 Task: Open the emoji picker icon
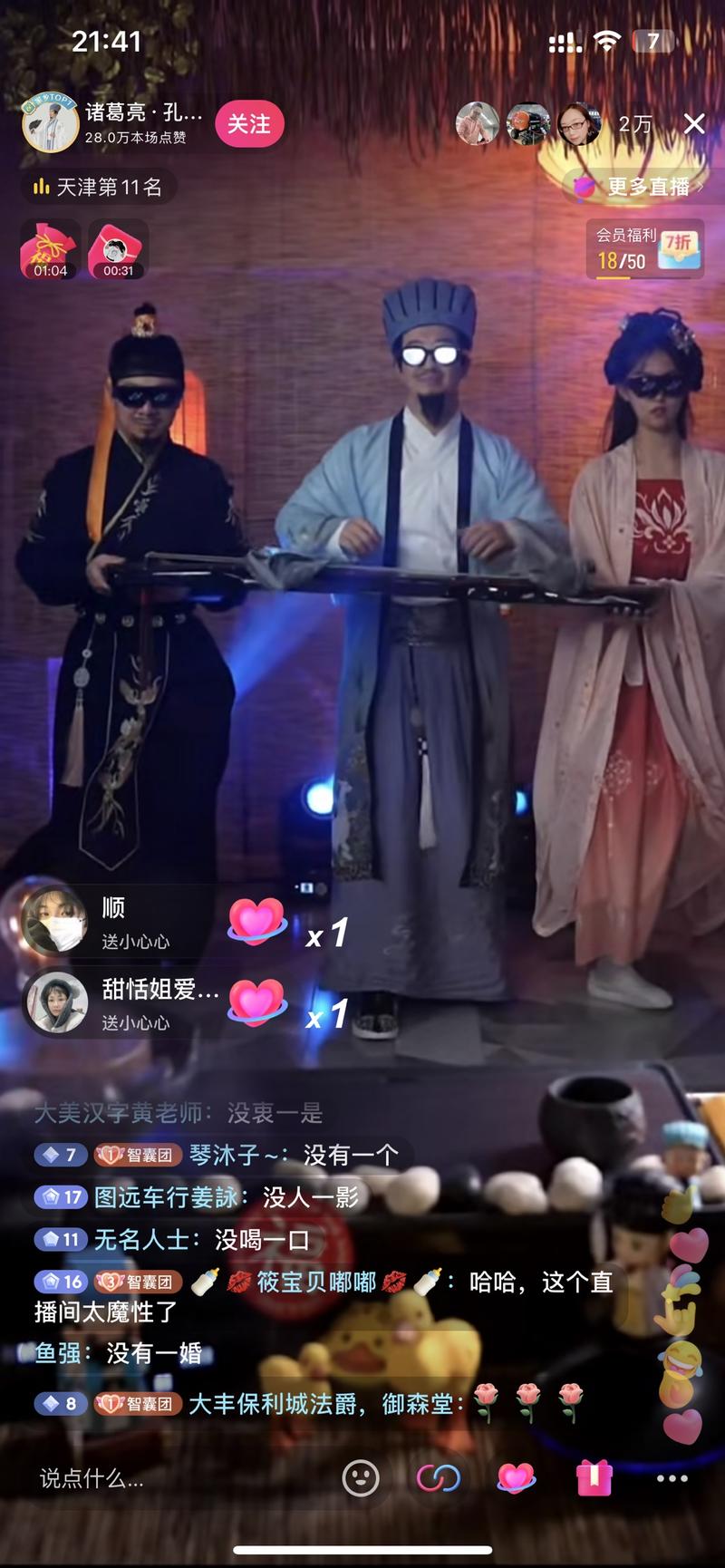coord(360,1478)
